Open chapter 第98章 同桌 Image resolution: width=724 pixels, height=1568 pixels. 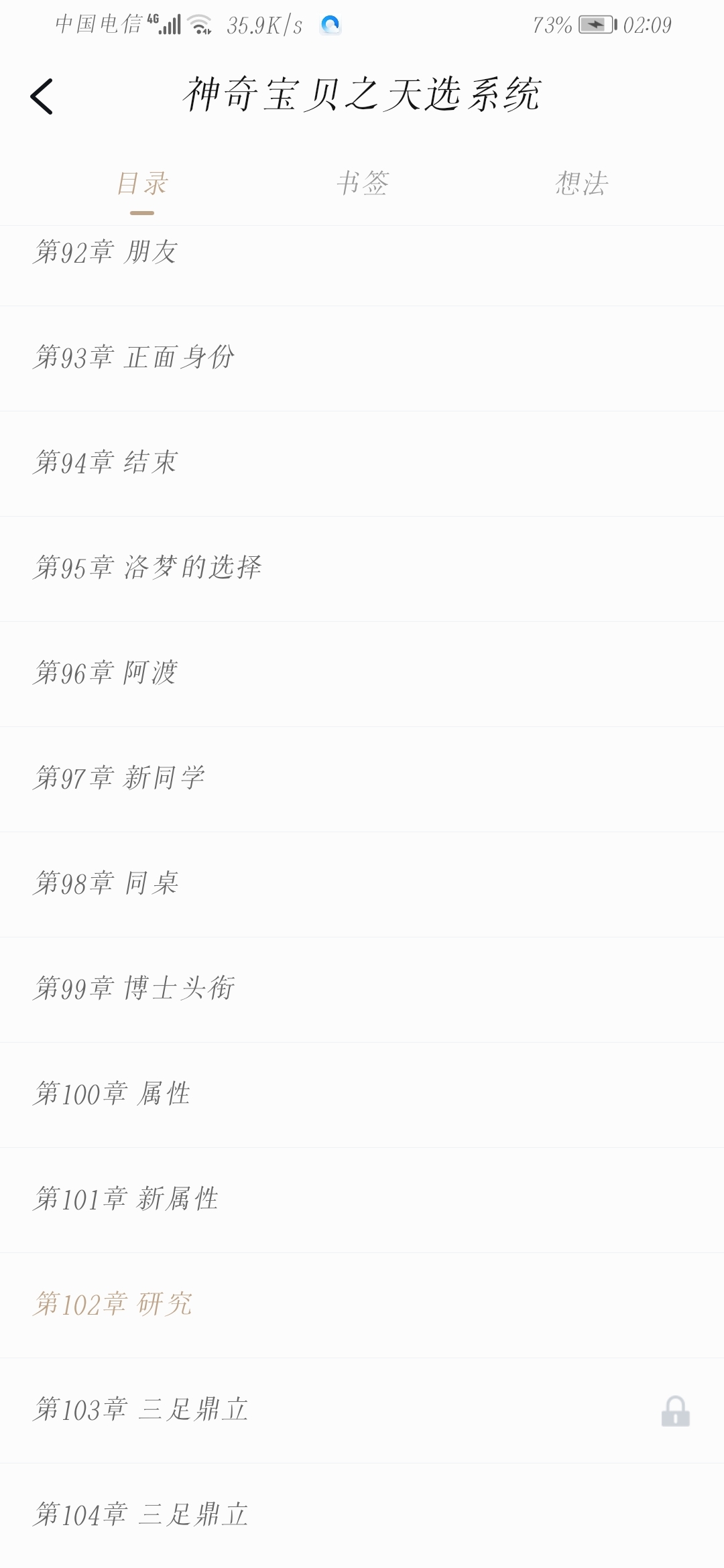362,885
